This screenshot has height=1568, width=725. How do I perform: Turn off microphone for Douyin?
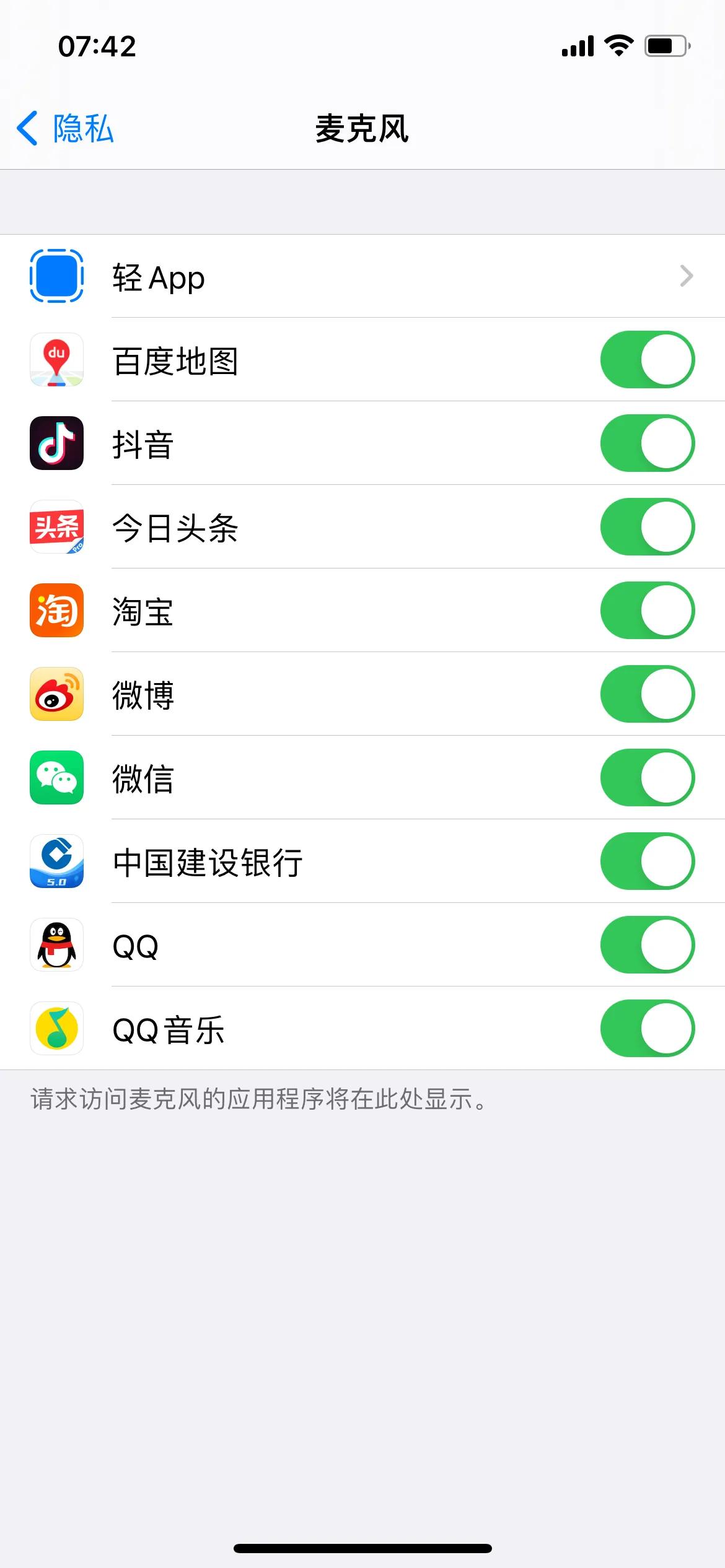[x=648, y=445]
